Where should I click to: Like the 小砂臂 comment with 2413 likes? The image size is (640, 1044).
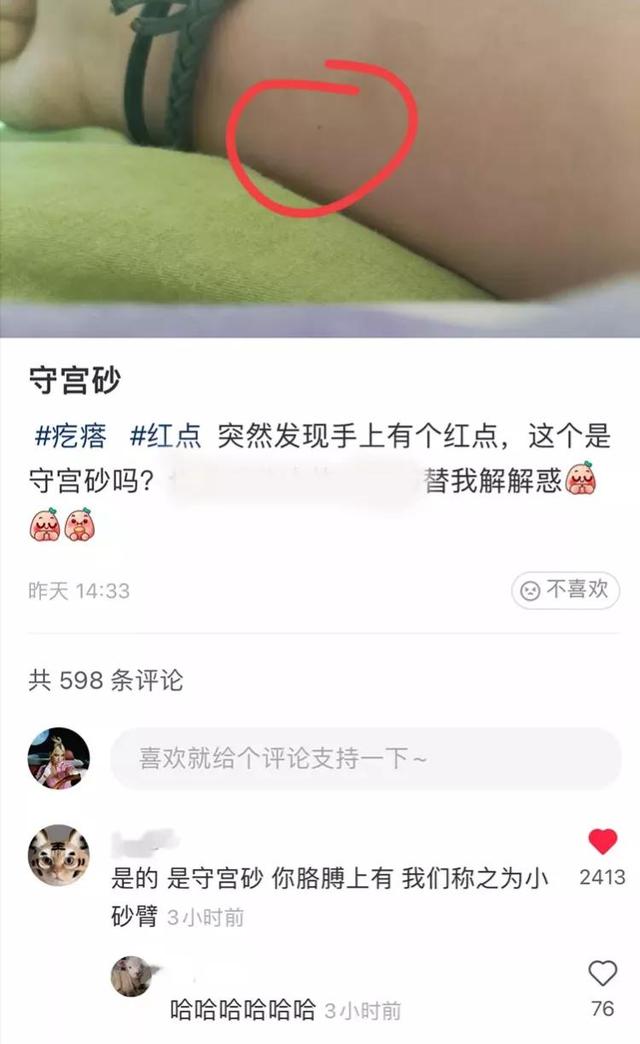coord(603,842)
